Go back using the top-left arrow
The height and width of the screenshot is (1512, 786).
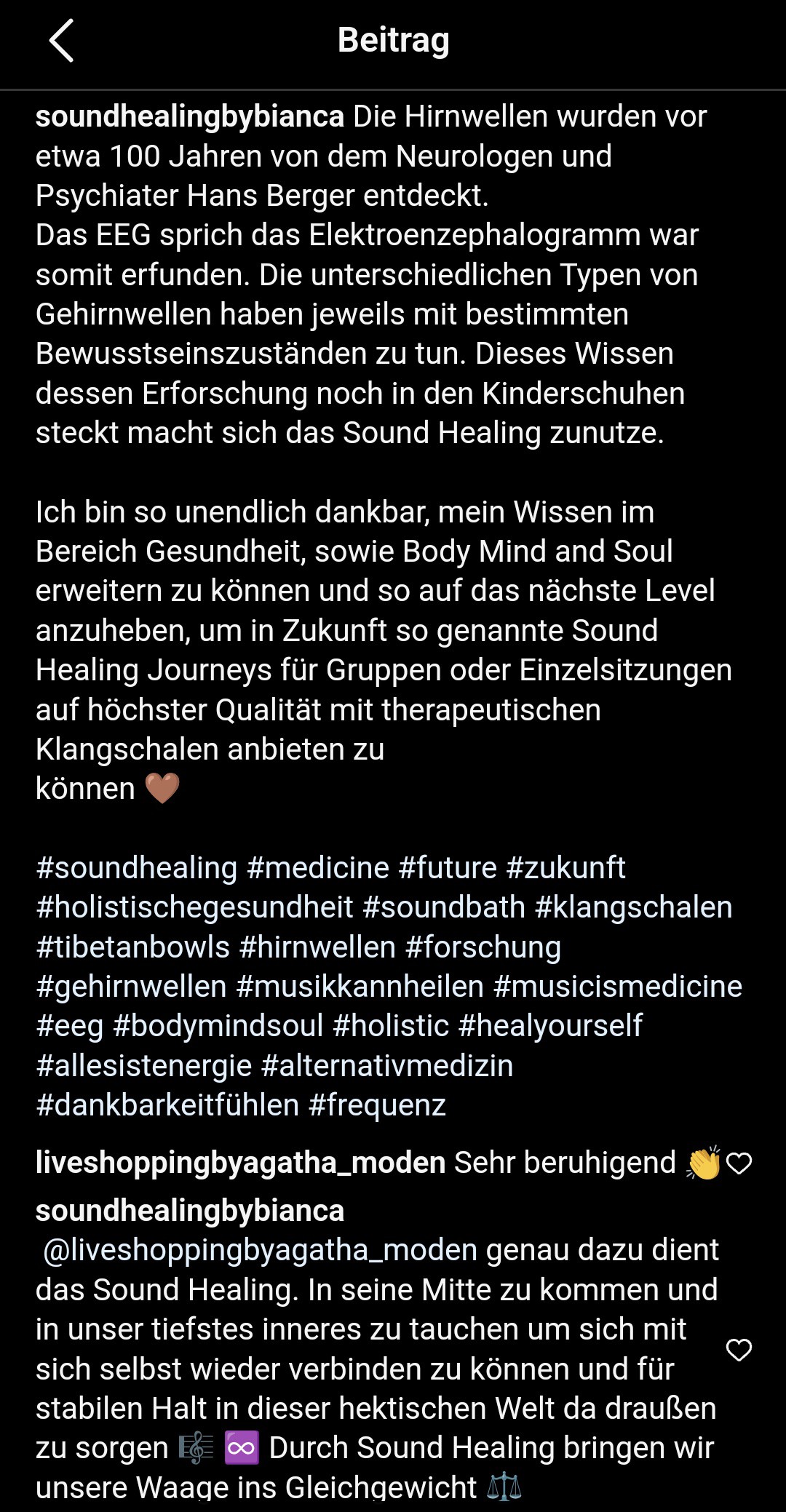[62, 41]
